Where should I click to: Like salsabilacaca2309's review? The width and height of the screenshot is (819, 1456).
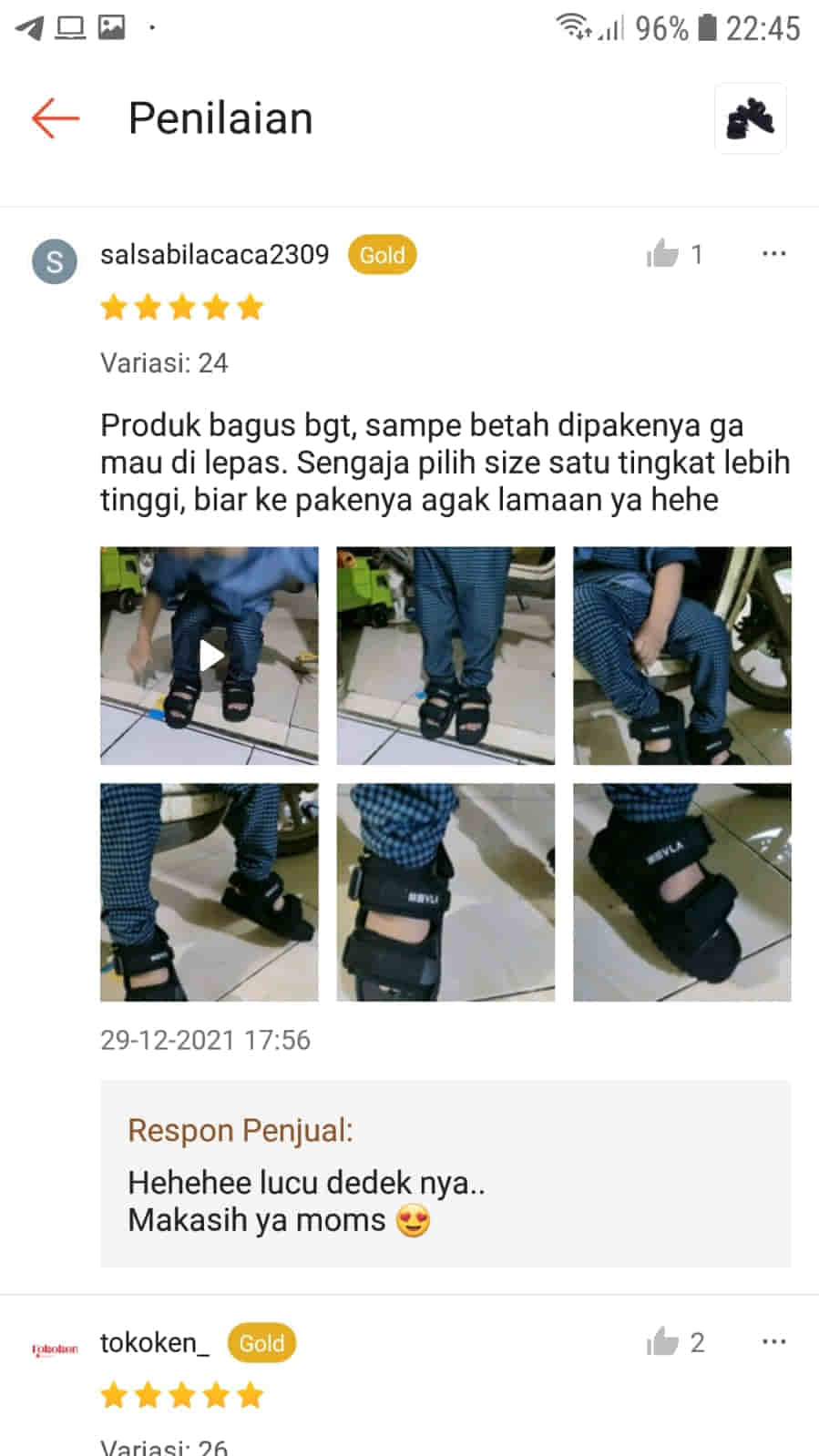click(x=663, y=254)
